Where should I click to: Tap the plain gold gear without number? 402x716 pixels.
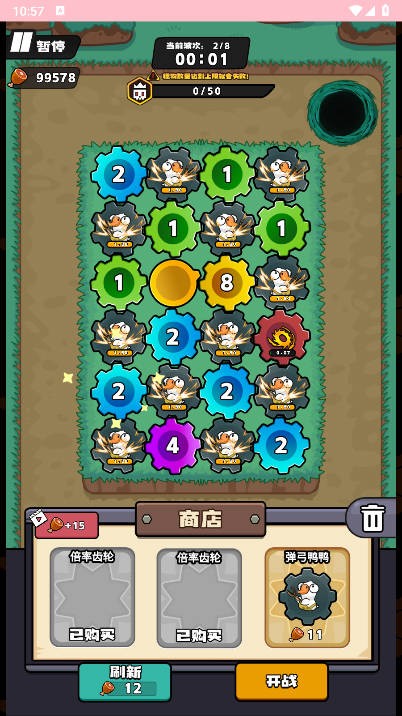pyautogui.click(x=174, y=283)
